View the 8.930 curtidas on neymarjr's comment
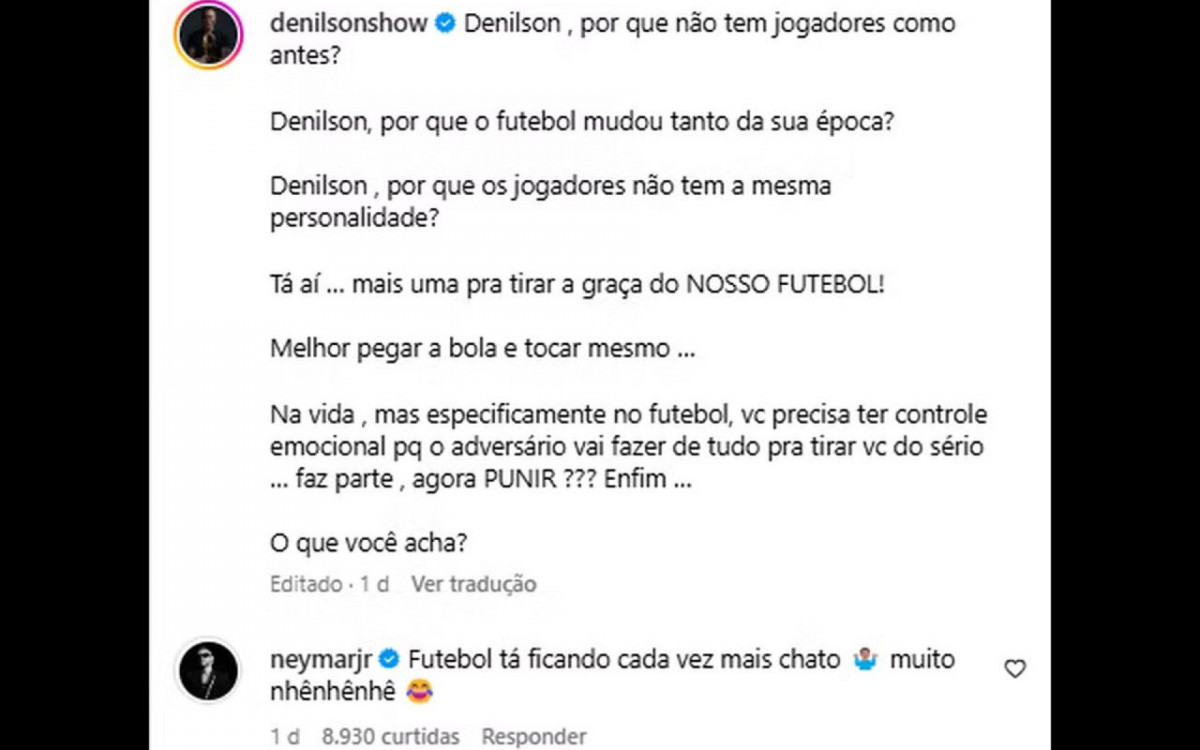1200x750 pixels. [391, 737]
